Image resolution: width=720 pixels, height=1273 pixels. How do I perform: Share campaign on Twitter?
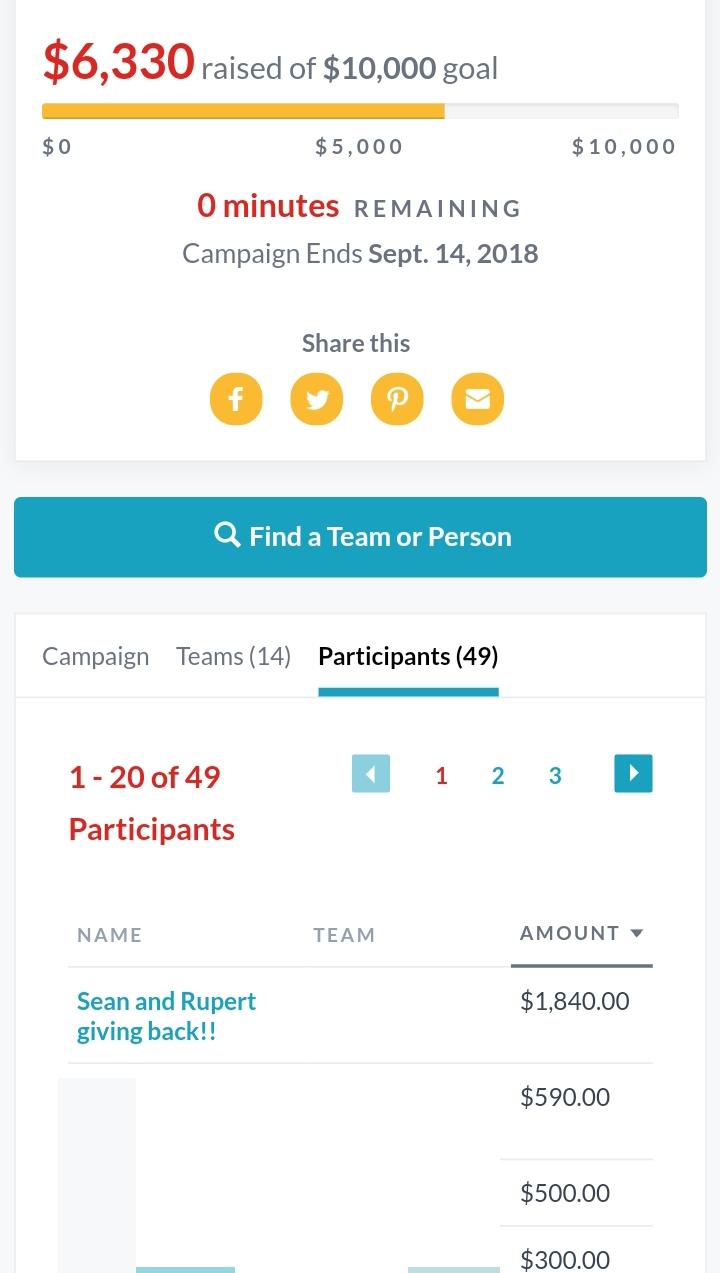tap(317, 399)
